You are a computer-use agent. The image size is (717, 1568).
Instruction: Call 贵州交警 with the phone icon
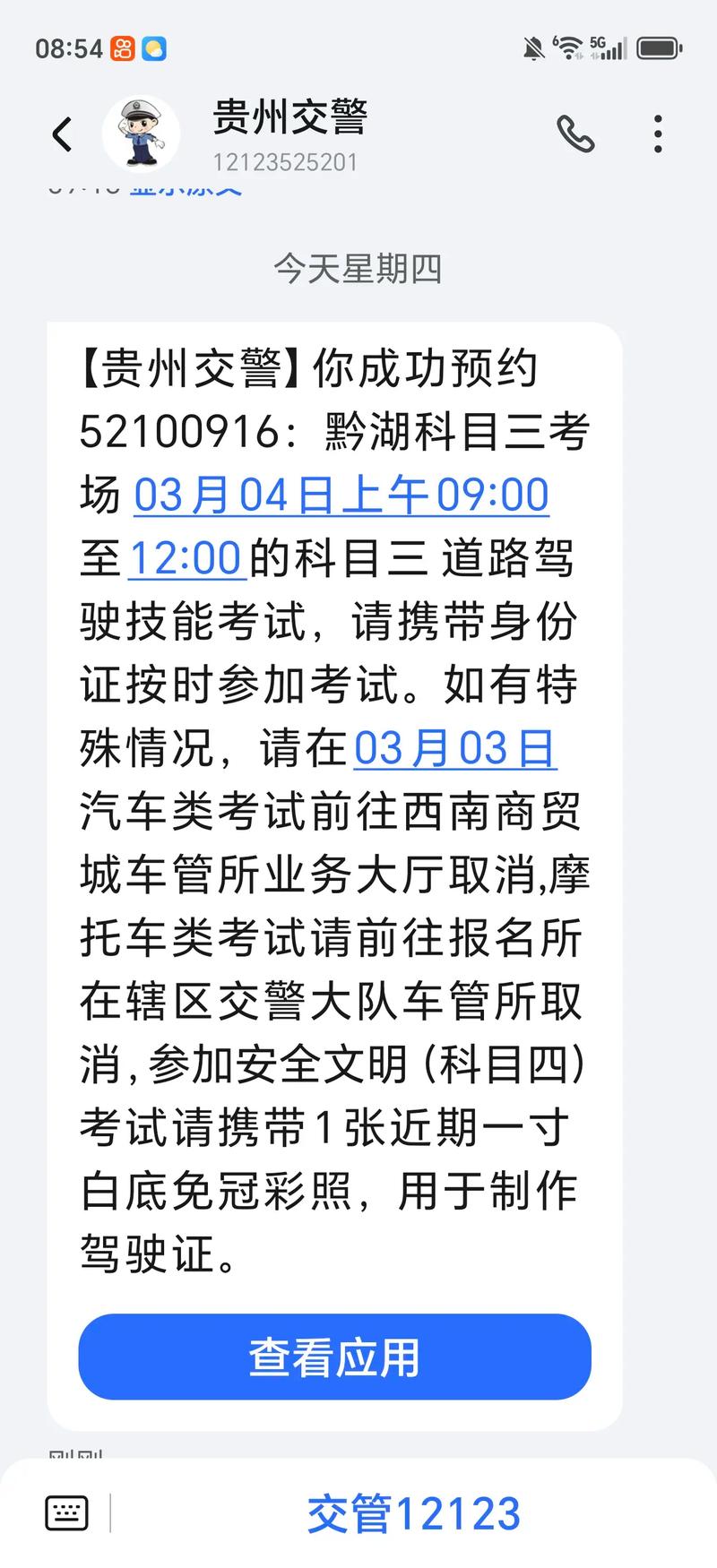tap(574, 134)
